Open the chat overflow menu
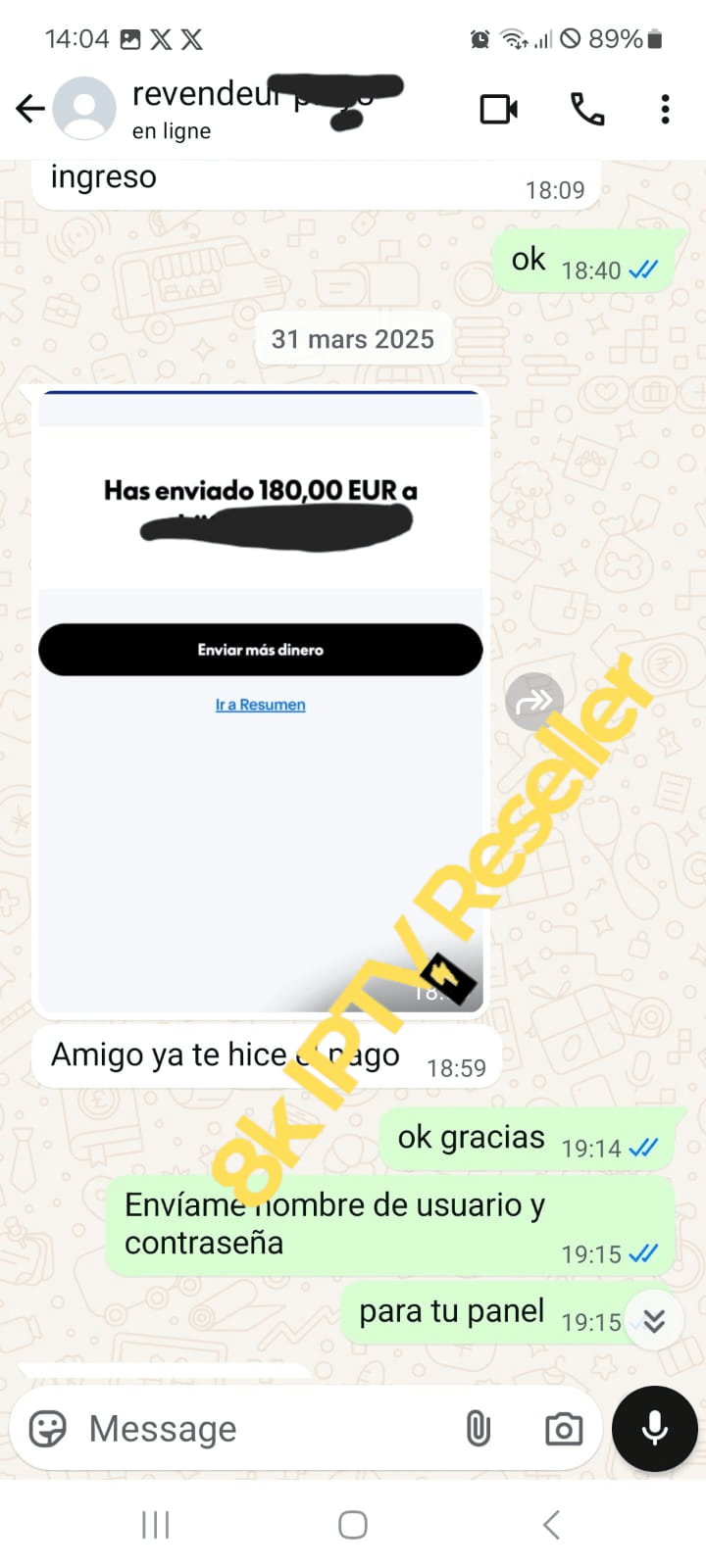 [x=665, y=109]
